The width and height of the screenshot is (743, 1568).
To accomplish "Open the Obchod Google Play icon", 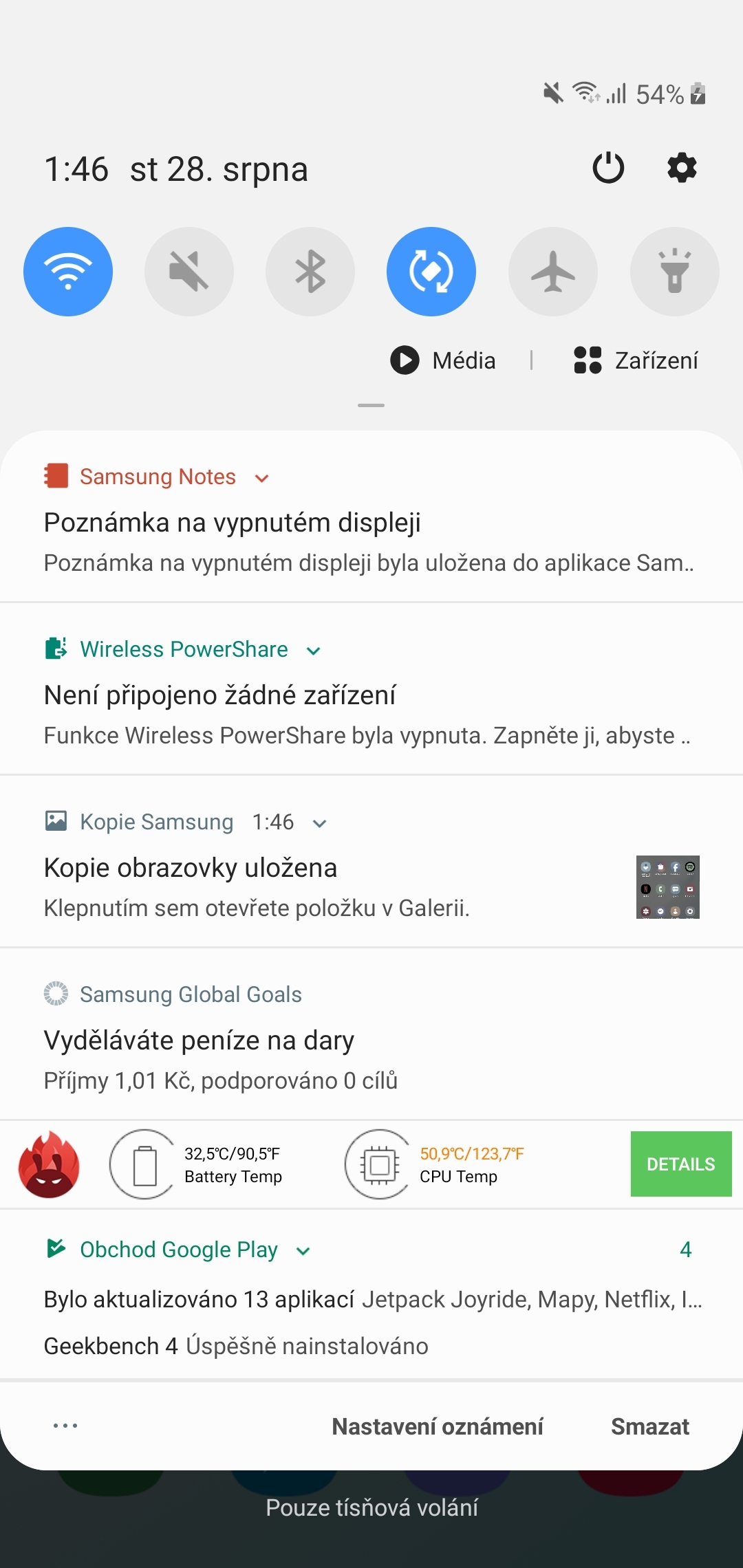I will tap(56, 1250).
